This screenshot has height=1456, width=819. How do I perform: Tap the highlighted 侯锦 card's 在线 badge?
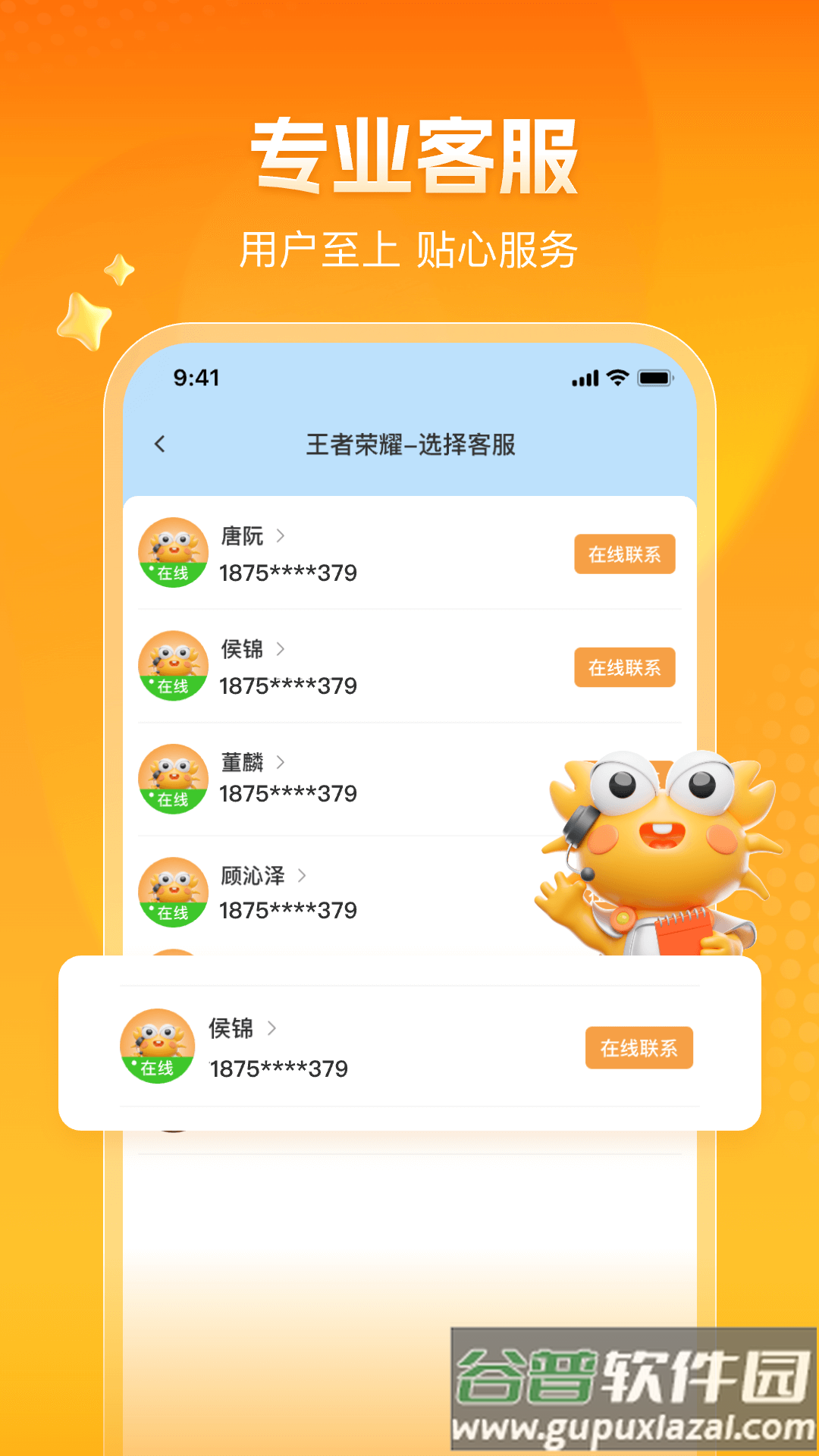click(157, 1066)
